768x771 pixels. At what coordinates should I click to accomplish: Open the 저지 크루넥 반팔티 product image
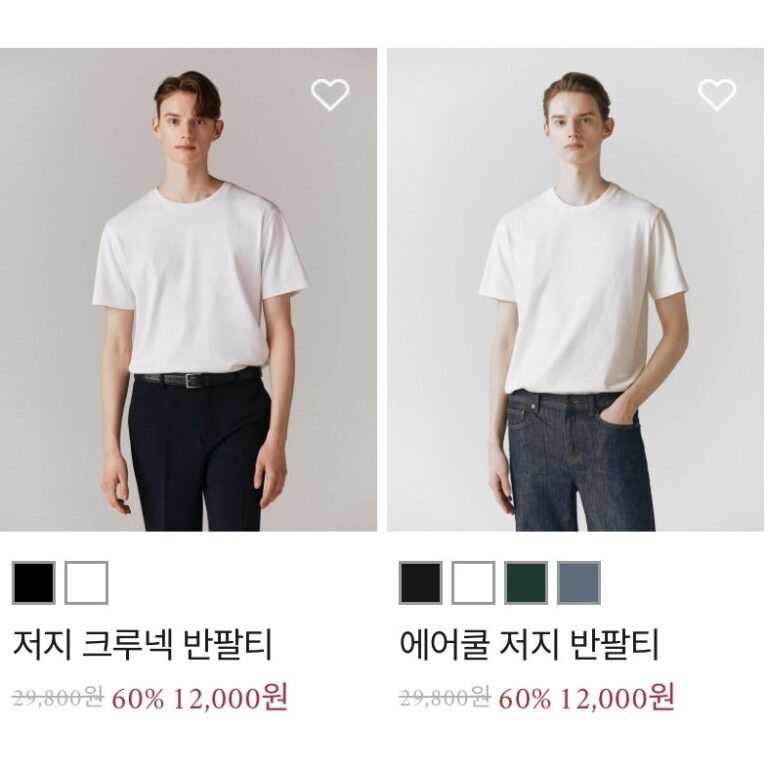(x=188, y=290)
